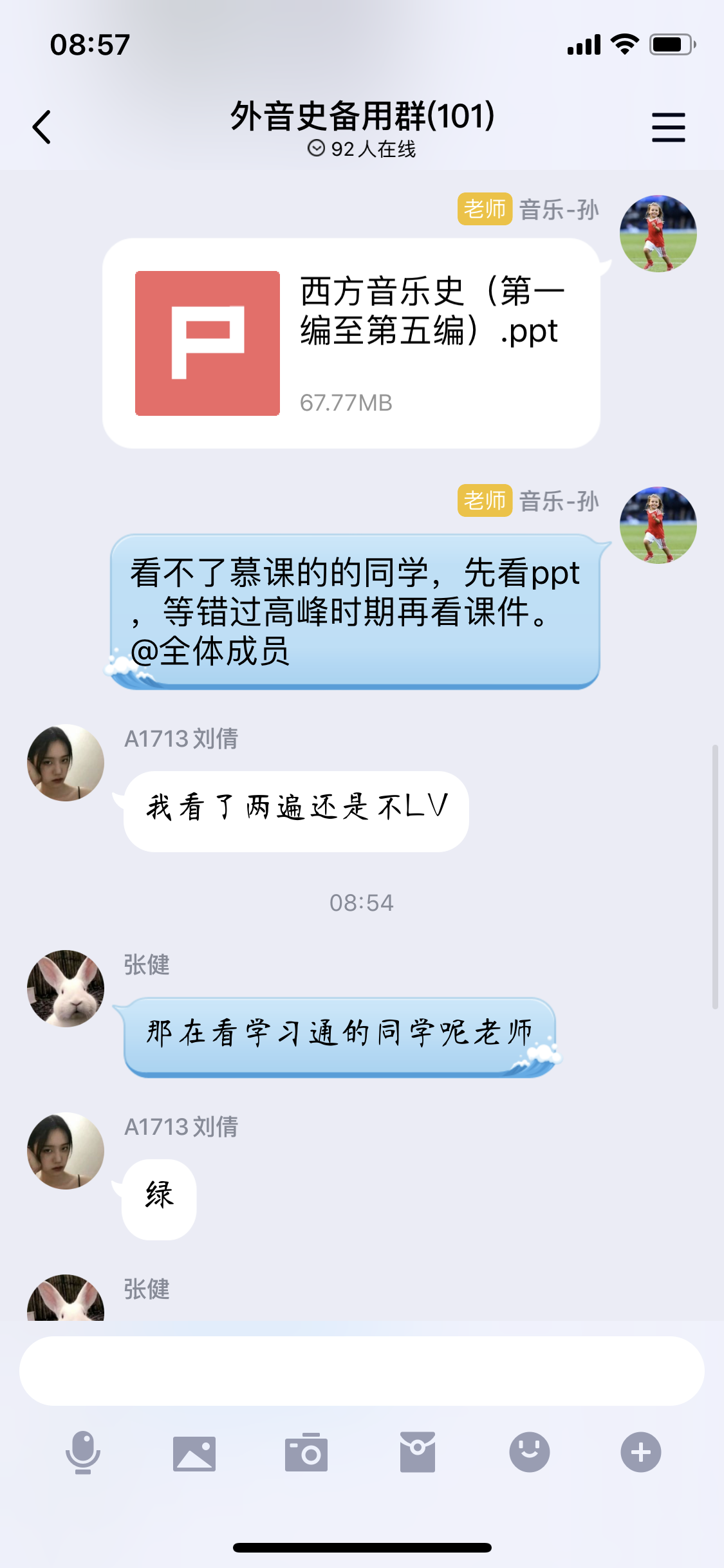The image size is (724, 1568).
Task: Record a voice message with microphone
Action: pyautogui.click(x=83, y=1452)
